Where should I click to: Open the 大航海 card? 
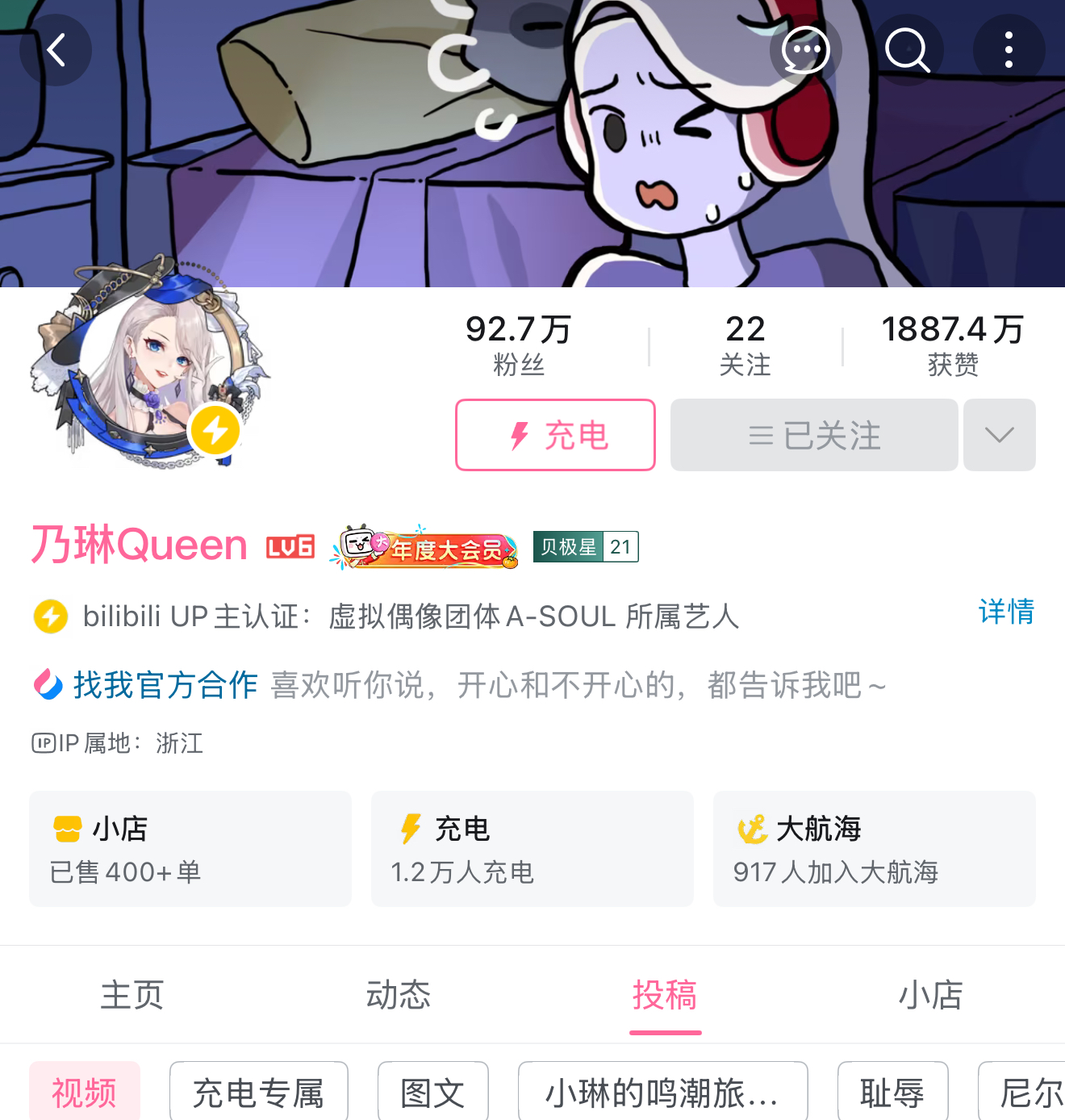tap(874, 849)
